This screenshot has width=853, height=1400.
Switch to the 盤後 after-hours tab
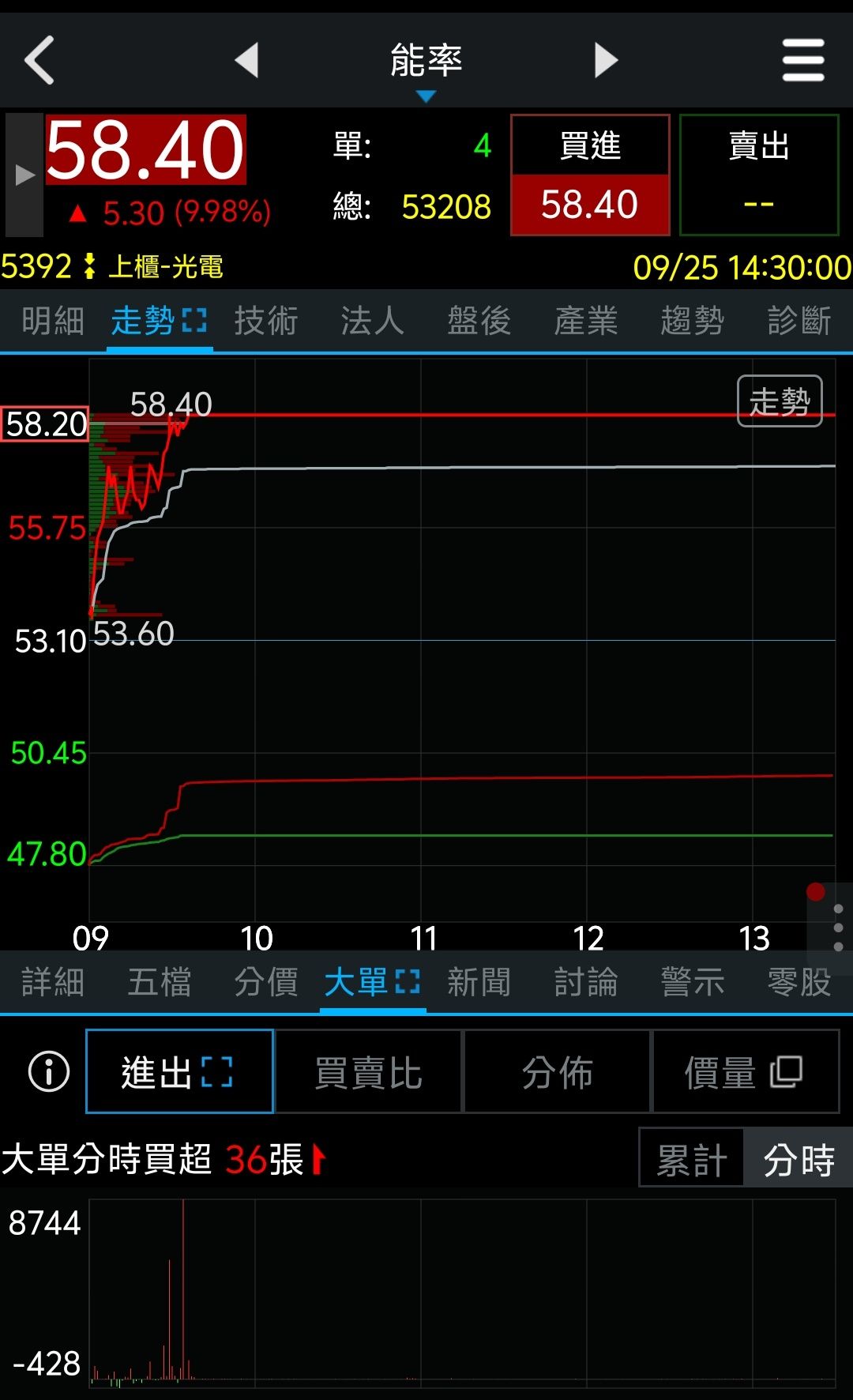479,322
